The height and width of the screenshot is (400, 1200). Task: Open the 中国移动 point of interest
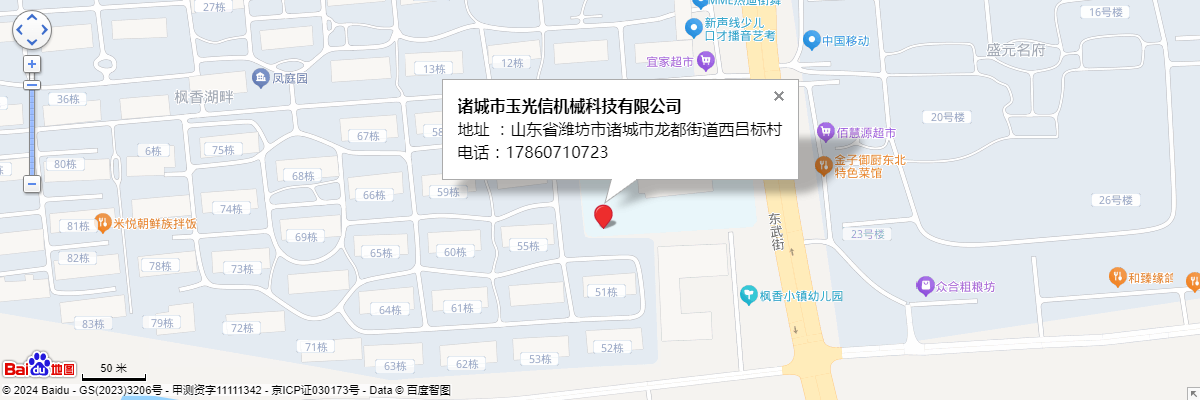coord(811,40)
